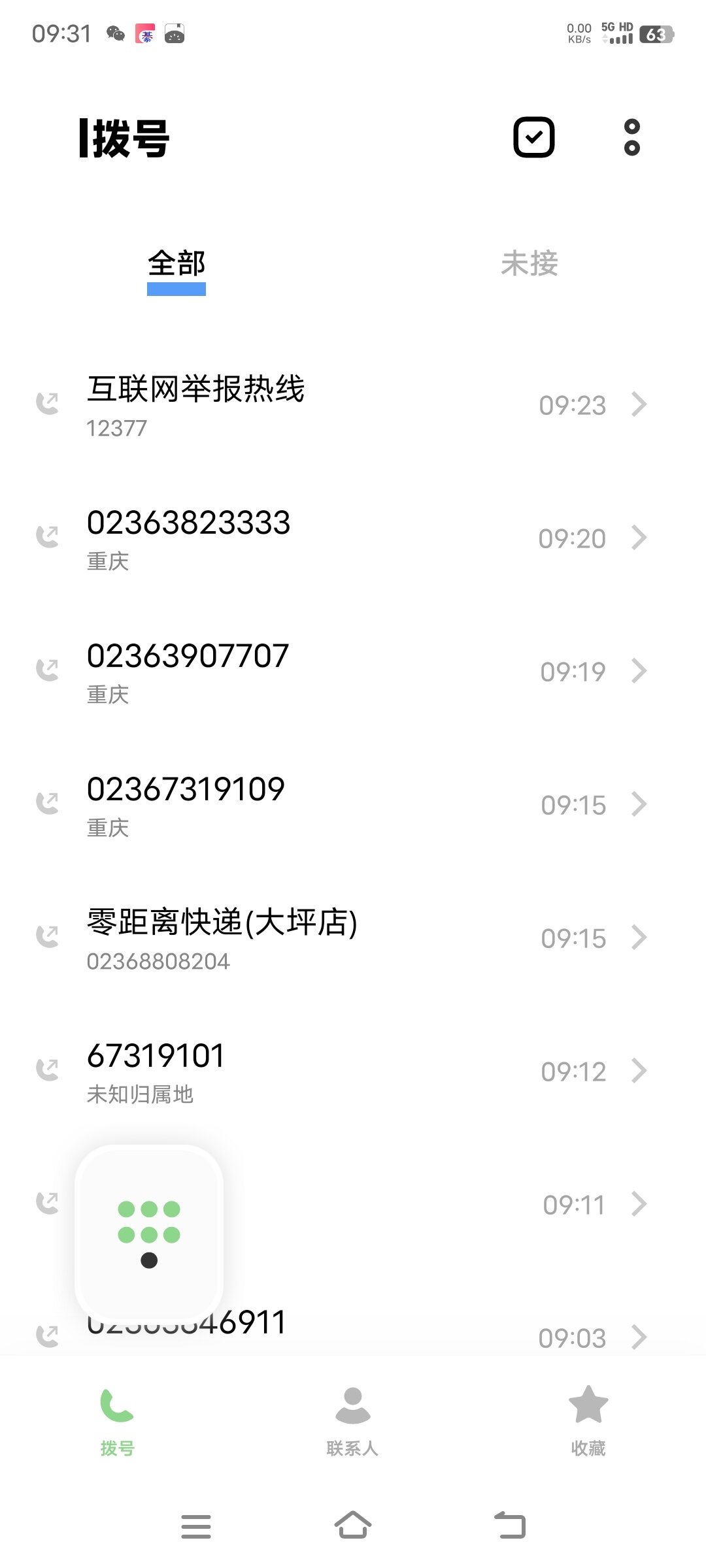Open the dial pad keypad button
The image size is (706, 1568).
pyautogui.click(x=149, y=1233)
